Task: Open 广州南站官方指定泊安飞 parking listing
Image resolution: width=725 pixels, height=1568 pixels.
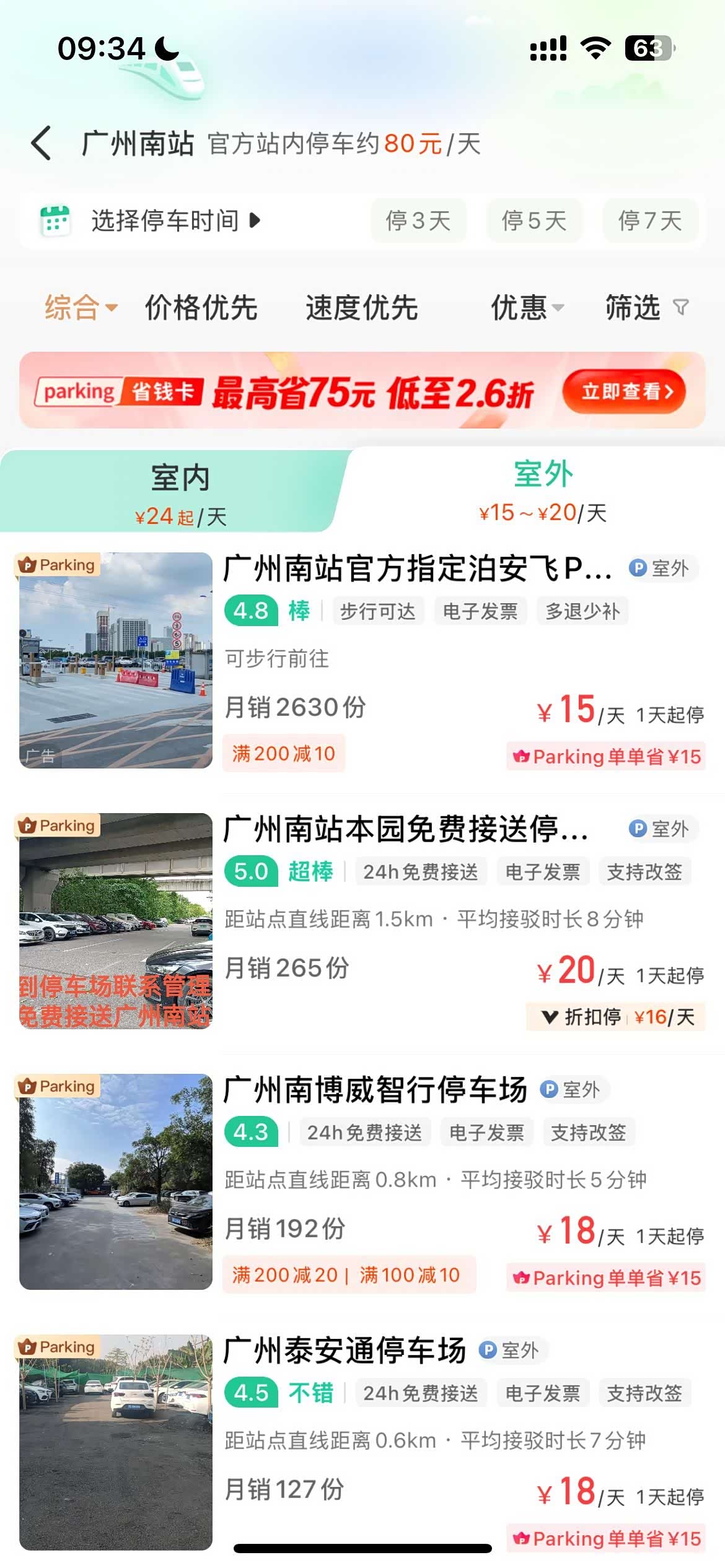Action: [x=418, y=568]
